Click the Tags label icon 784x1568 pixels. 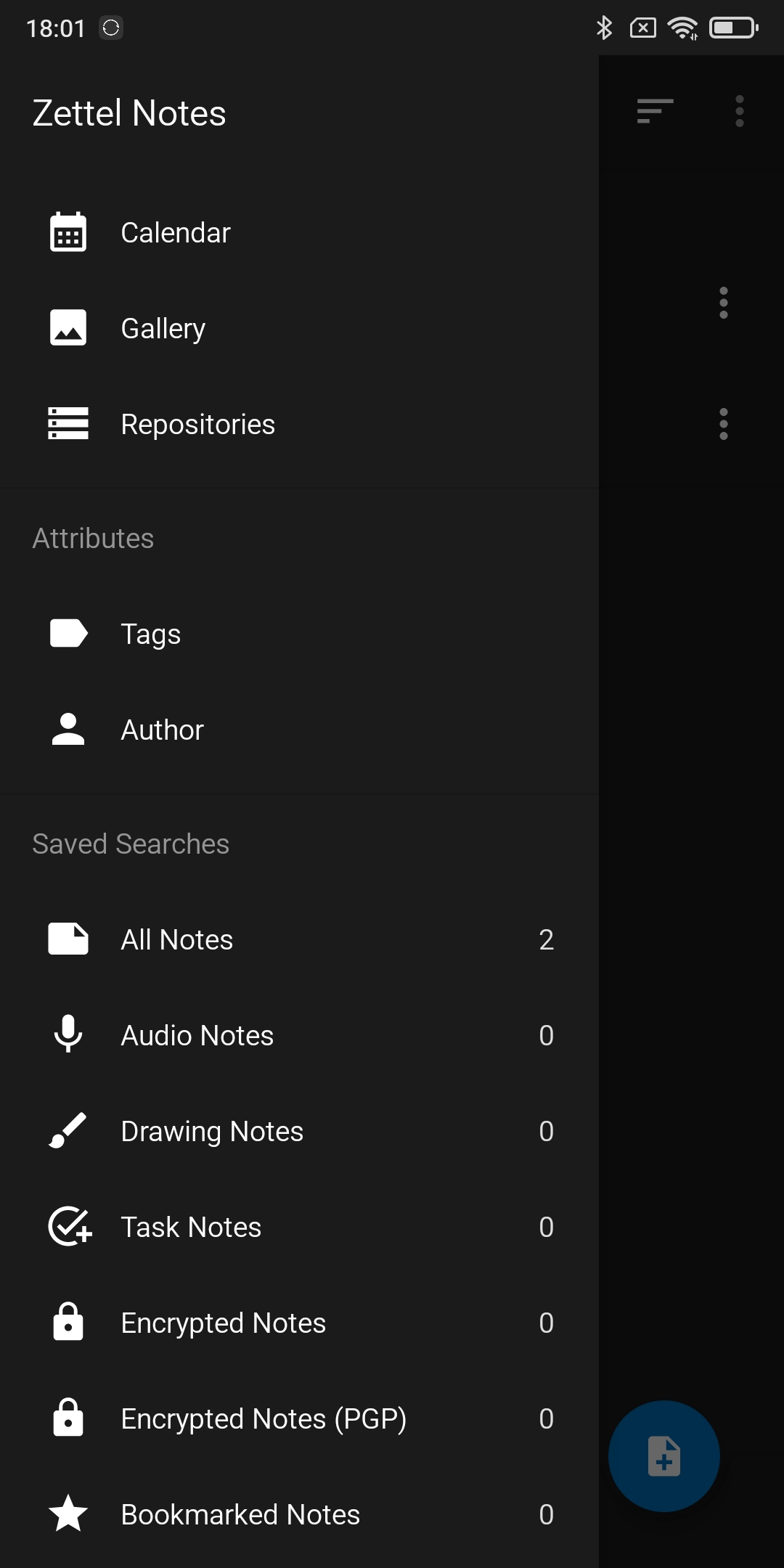pos(68,633)
